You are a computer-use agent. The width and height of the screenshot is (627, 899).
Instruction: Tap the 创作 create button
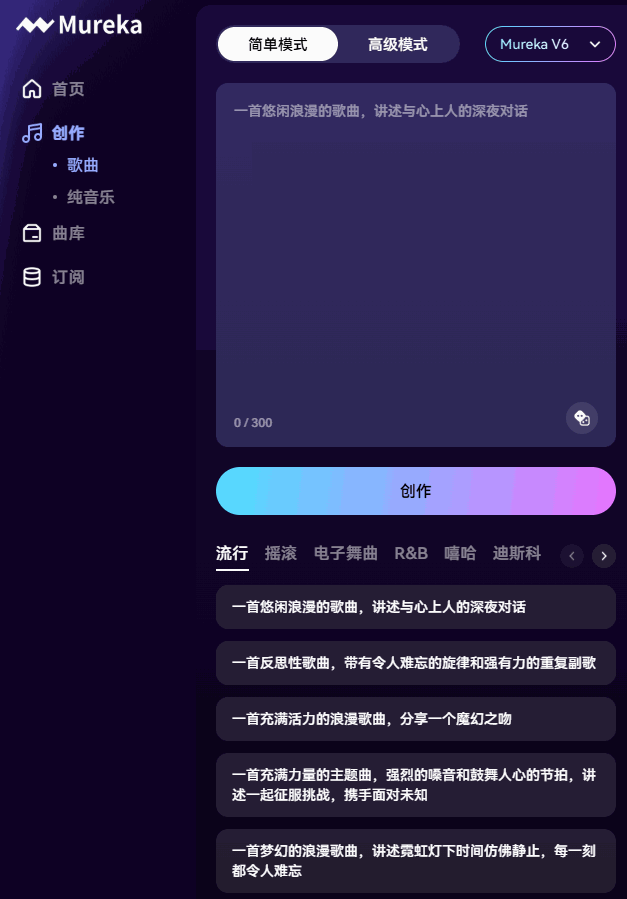tap(415, 491)
